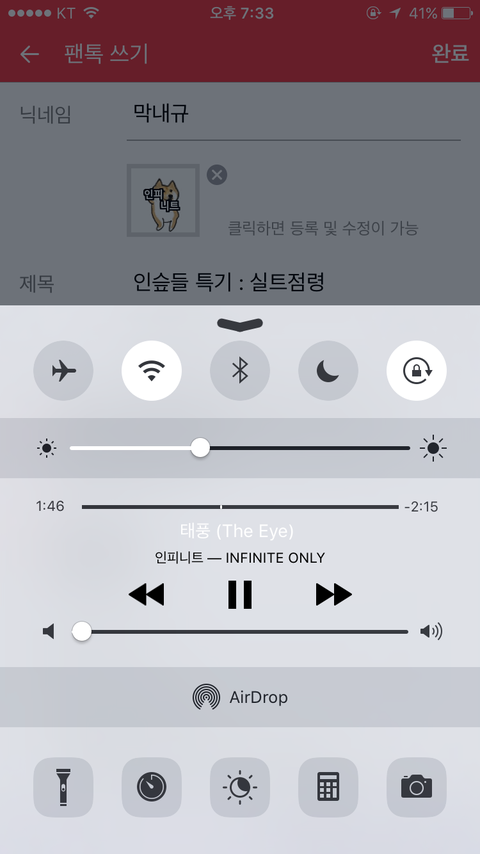The width and height of the screenshot is (480, 854).
Task: Enable Do Not Disturb moon
Action: (328, 371)
